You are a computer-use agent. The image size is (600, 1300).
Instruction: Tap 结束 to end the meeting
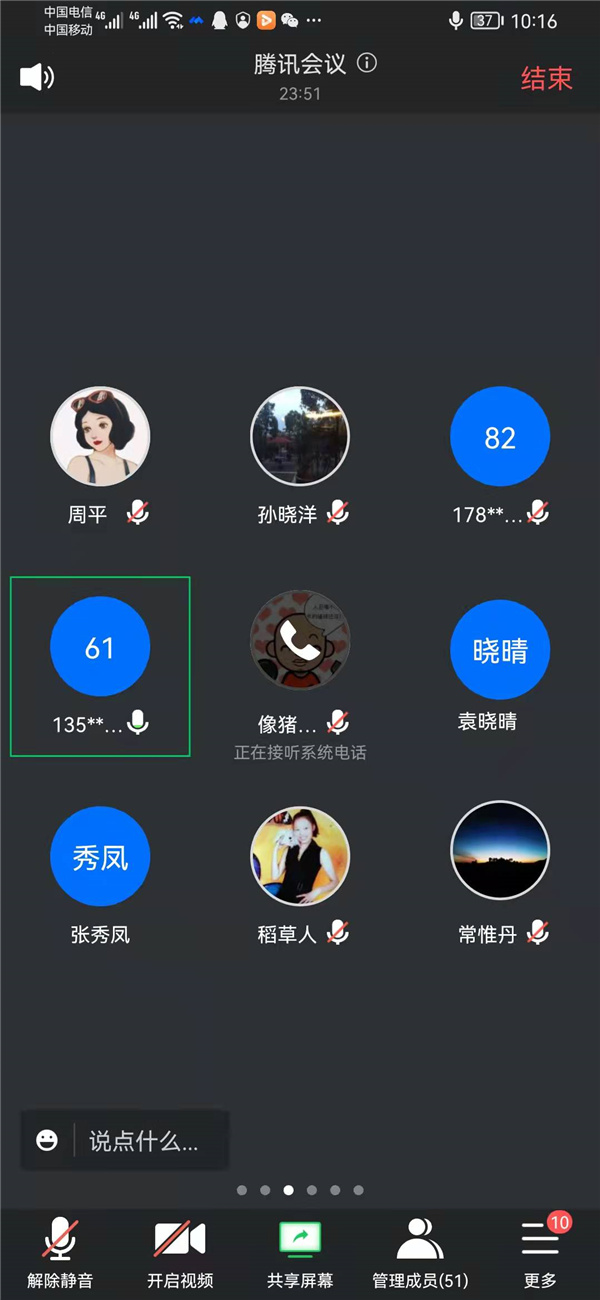[x=546, y=79]
